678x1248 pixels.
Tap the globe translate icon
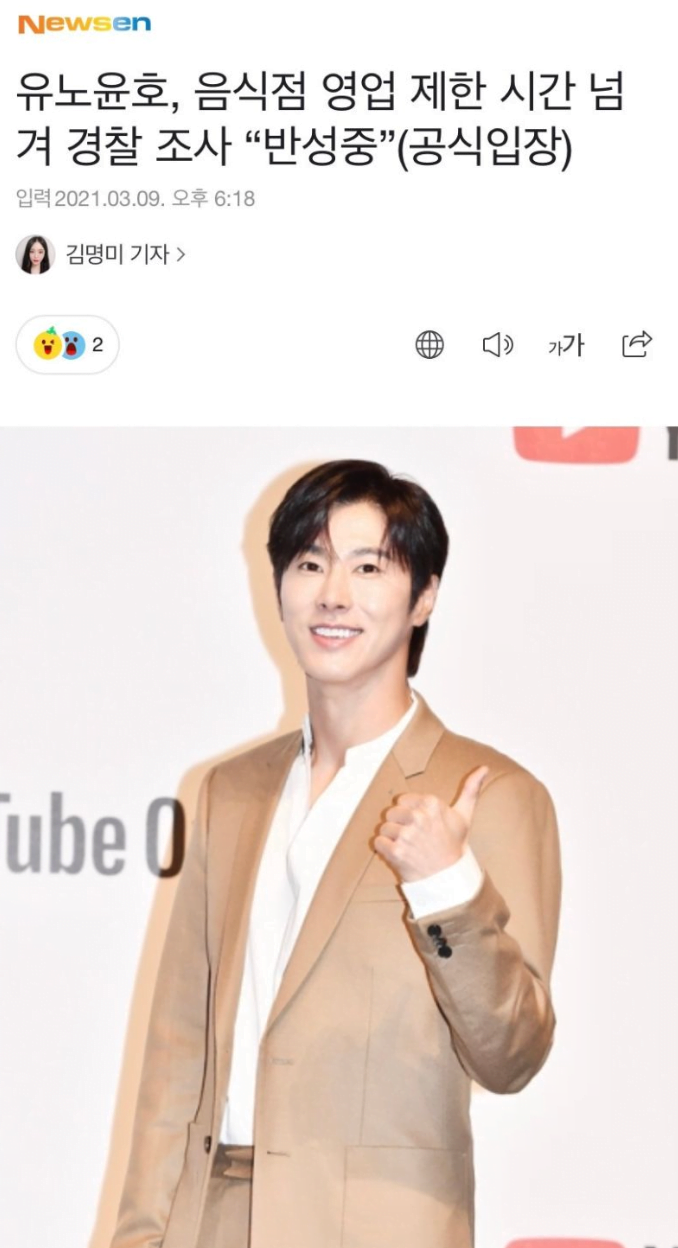429,345
